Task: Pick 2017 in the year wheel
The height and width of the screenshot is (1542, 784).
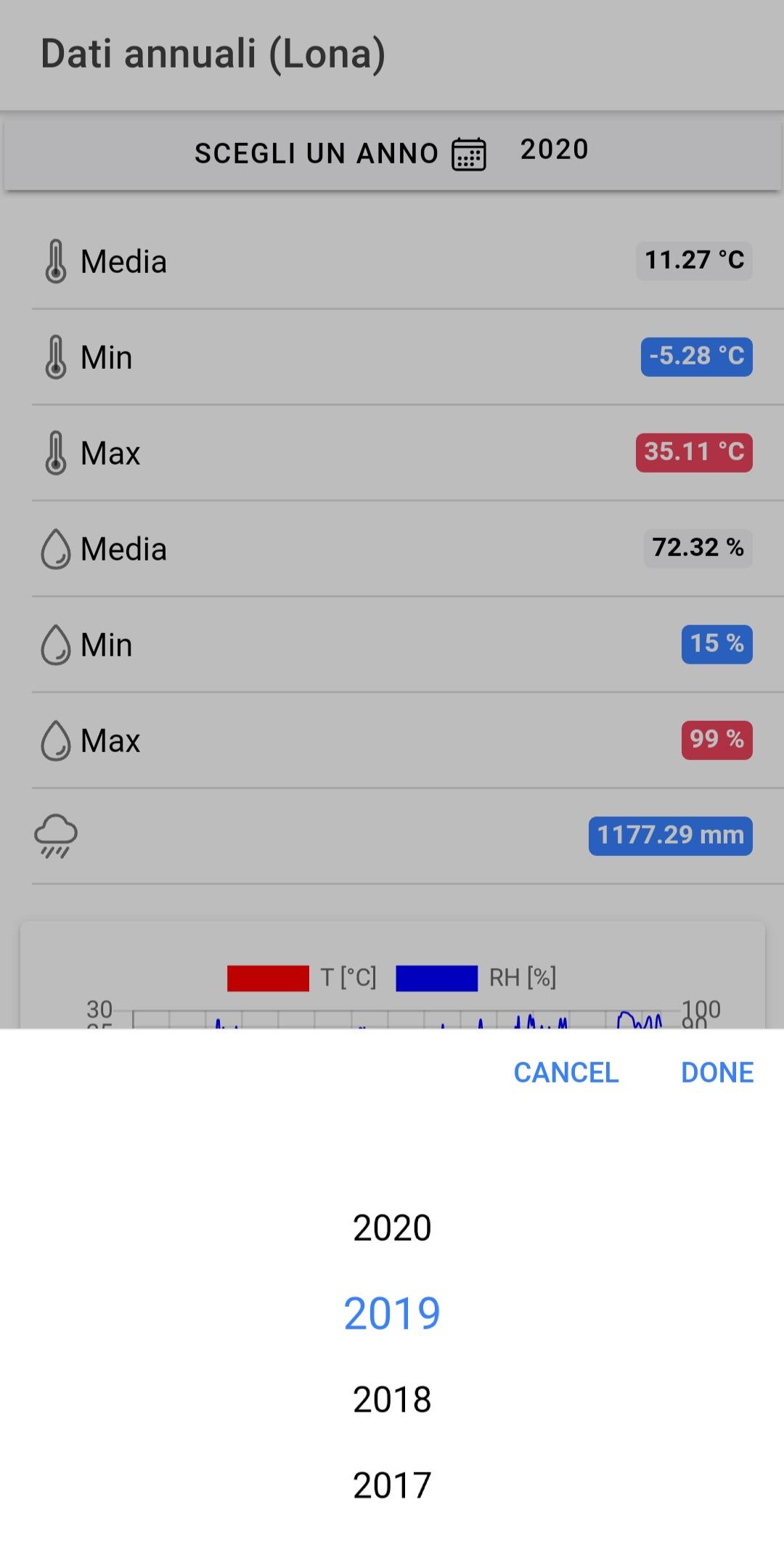Action: coord(392,1485)
